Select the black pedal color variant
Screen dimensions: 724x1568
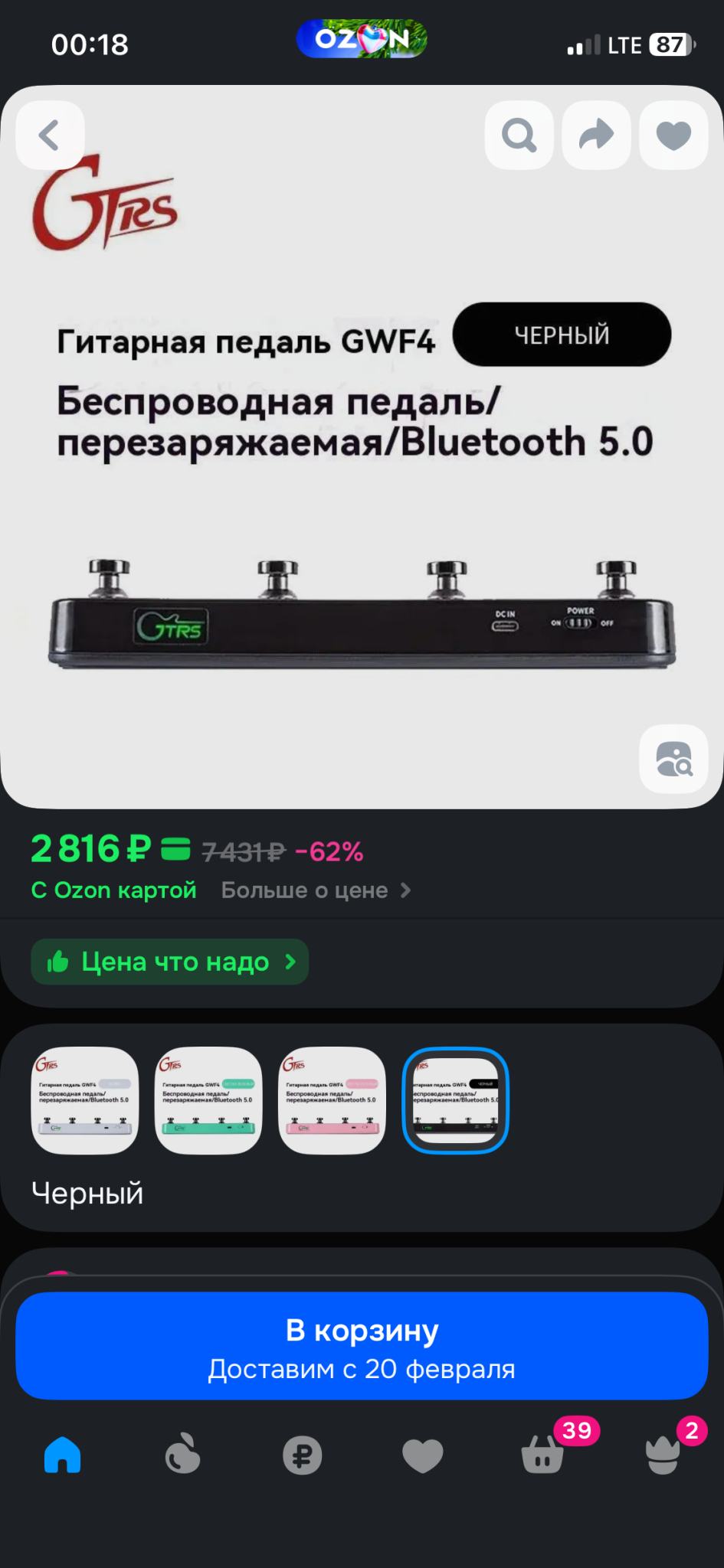coord(455,1099)
